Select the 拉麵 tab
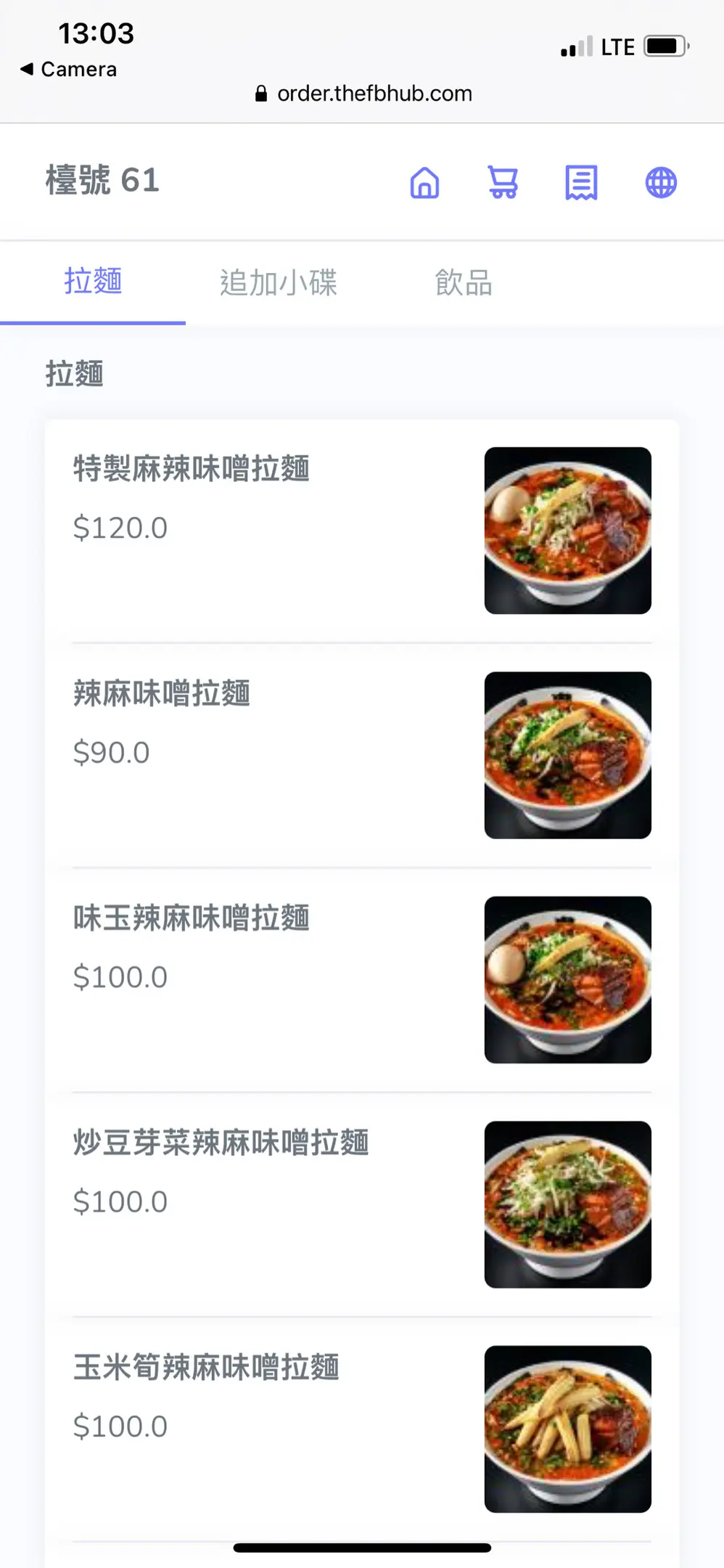724x1568 pixels. coord(93,282)
